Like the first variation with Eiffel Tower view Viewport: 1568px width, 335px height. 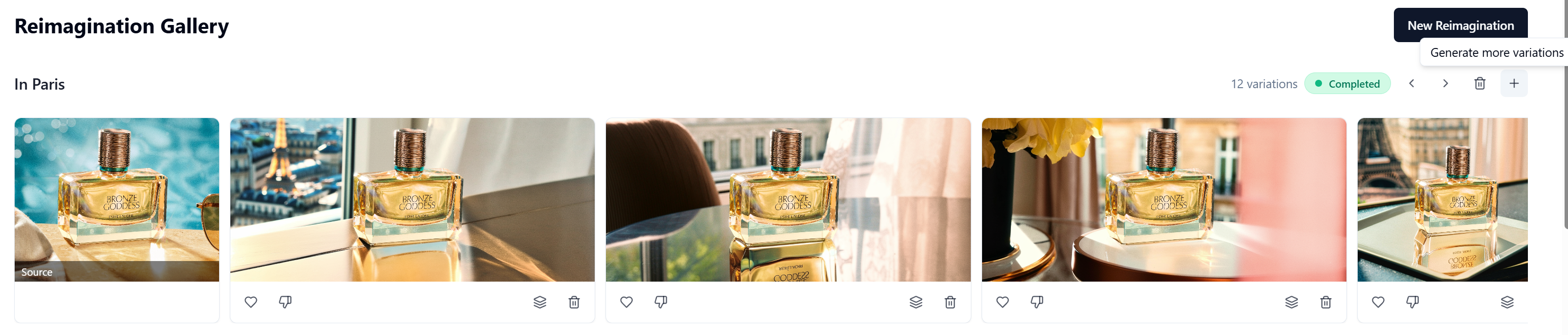[251, 302]
